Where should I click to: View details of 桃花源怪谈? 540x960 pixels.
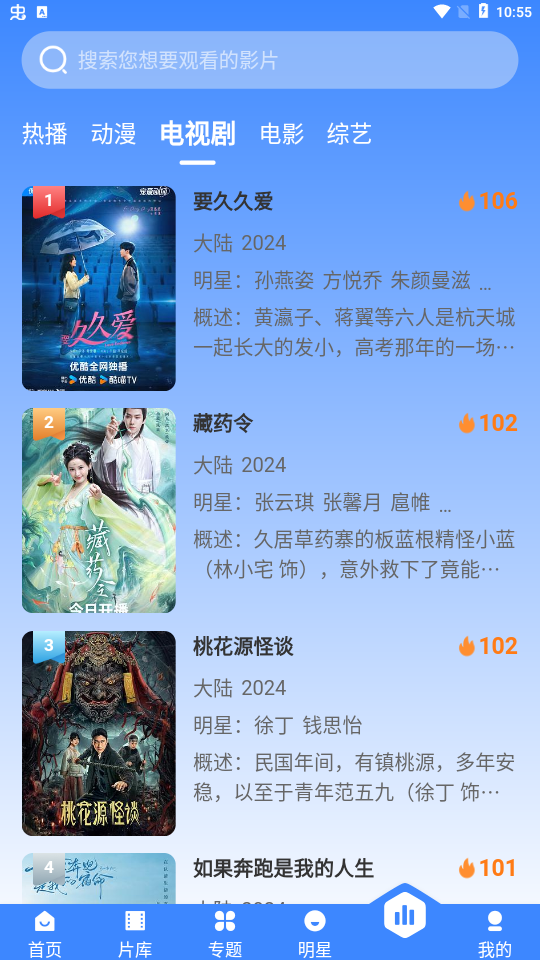click(x=270, y=733)
